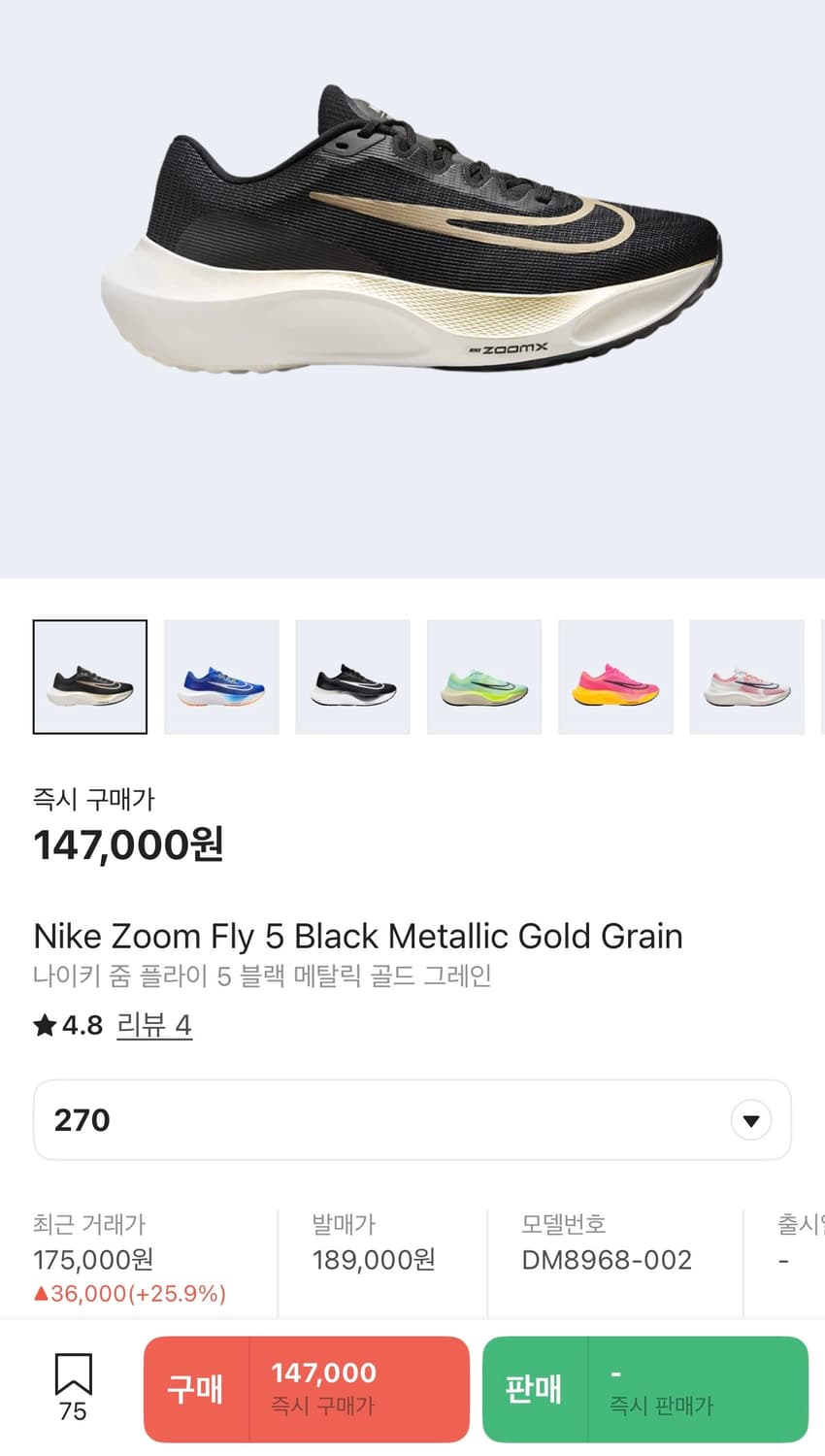Screen dimensions: 825x1456
Task: Tap the red 구매 buy button
Action: [307, 1389]
